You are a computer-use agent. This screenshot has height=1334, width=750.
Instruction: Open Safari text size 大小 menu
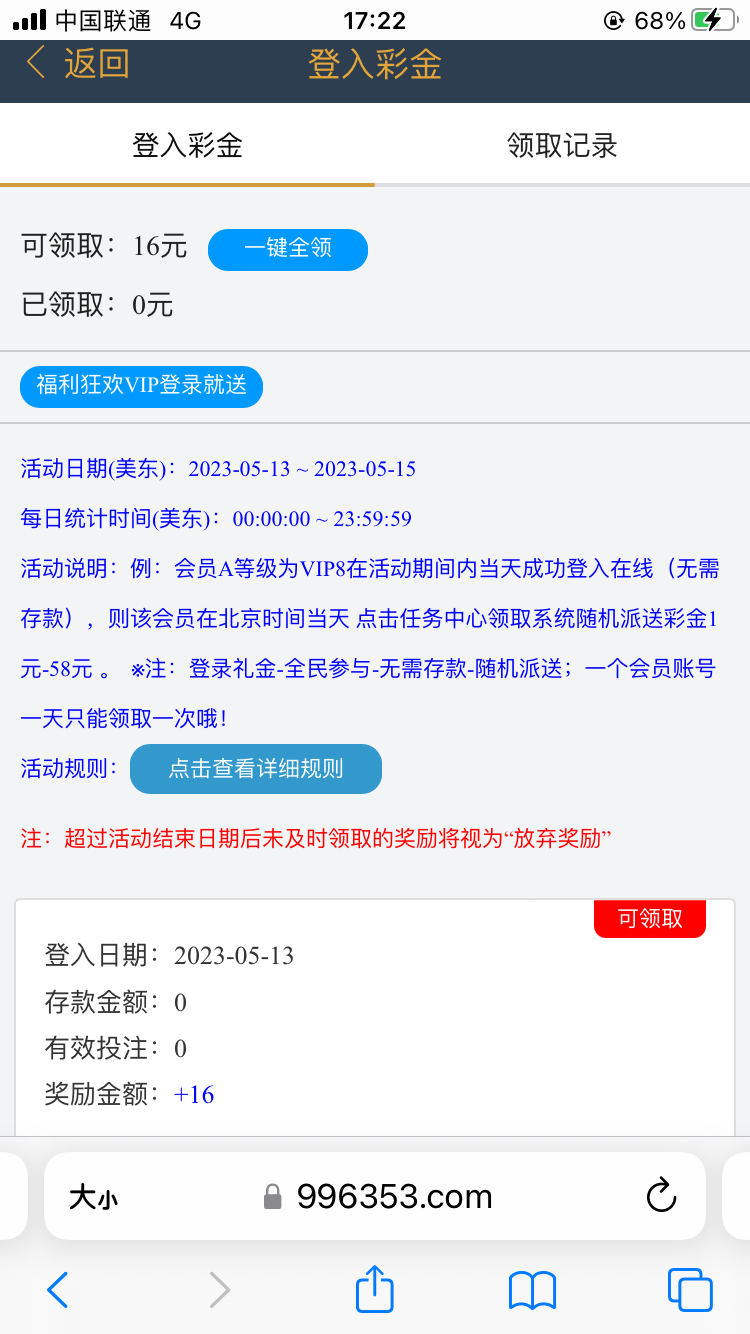[x=93, y=1197]
